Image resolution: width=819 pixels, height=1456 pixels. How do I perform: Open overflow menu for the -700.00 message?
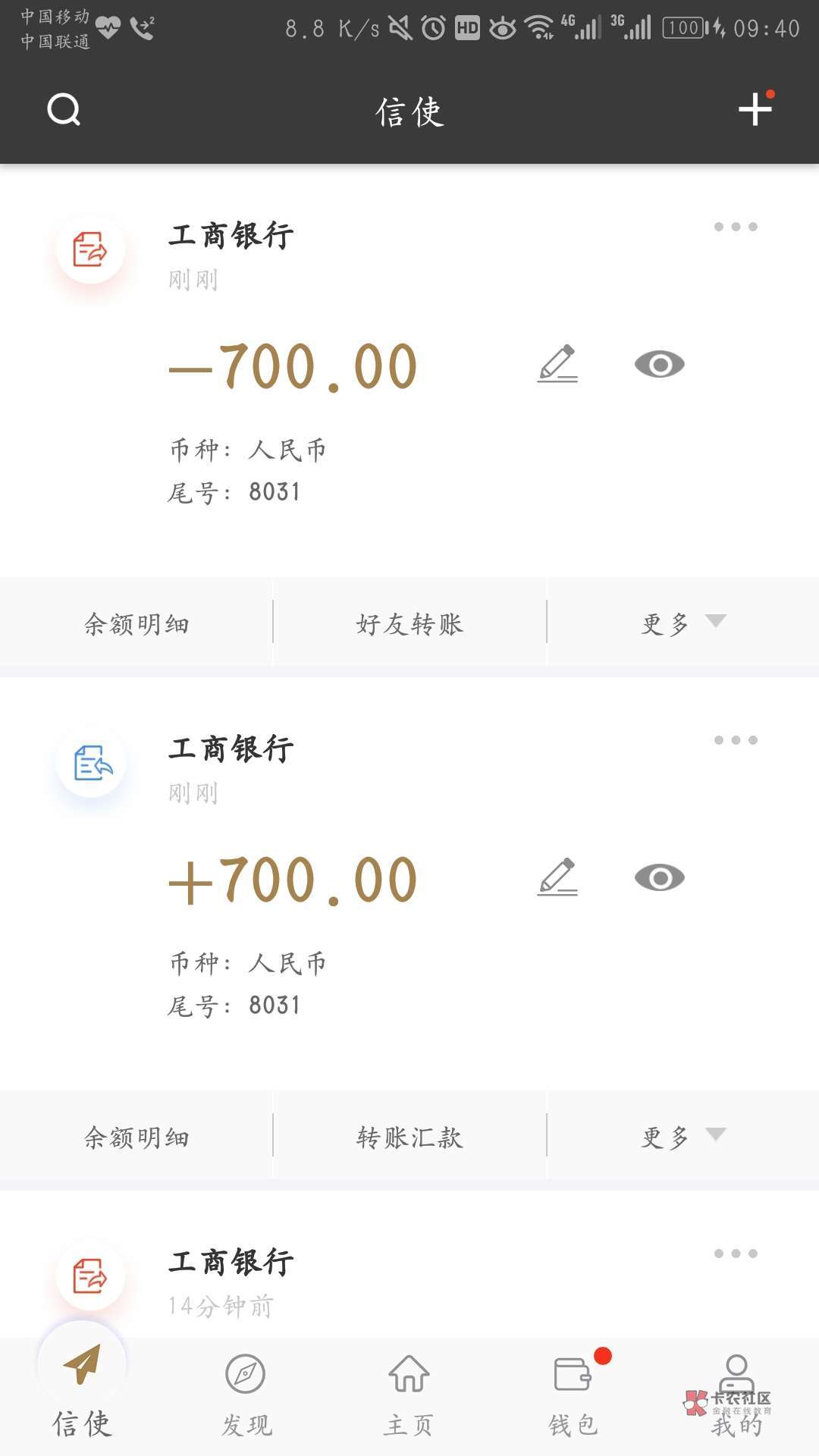[736, 227]
